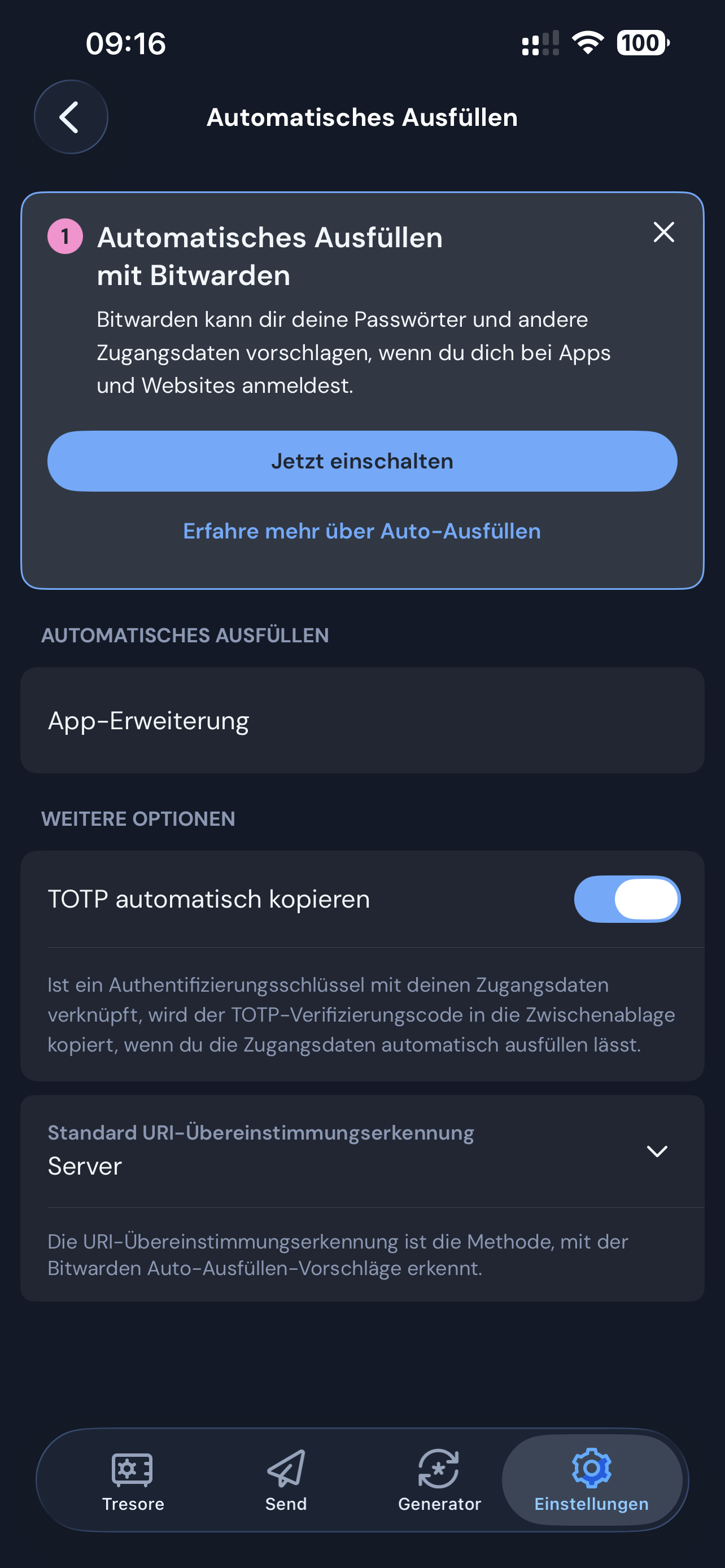Open the Erfahre mehr über Auto-Ausfüllen link

(362, 531)
